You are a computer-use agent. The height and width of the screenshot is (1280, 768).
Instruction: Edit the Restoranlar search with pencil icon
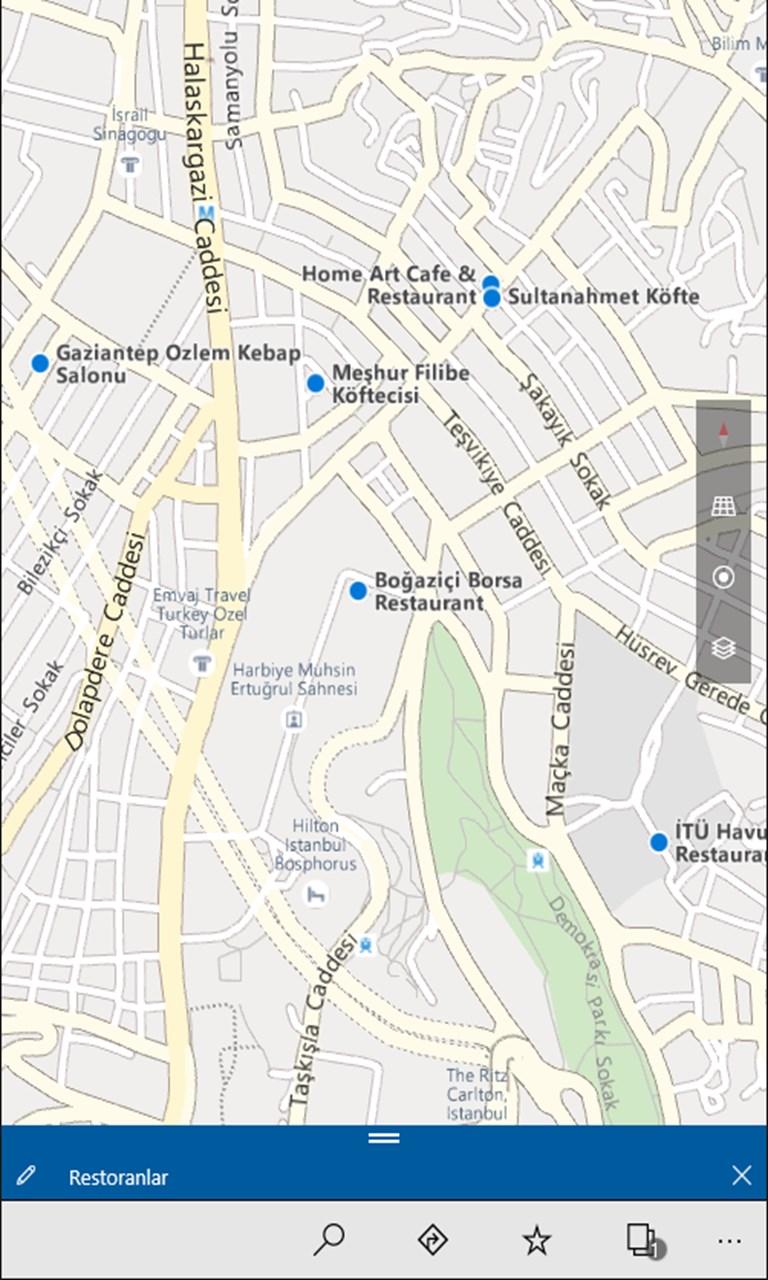tap(26, 1175)
